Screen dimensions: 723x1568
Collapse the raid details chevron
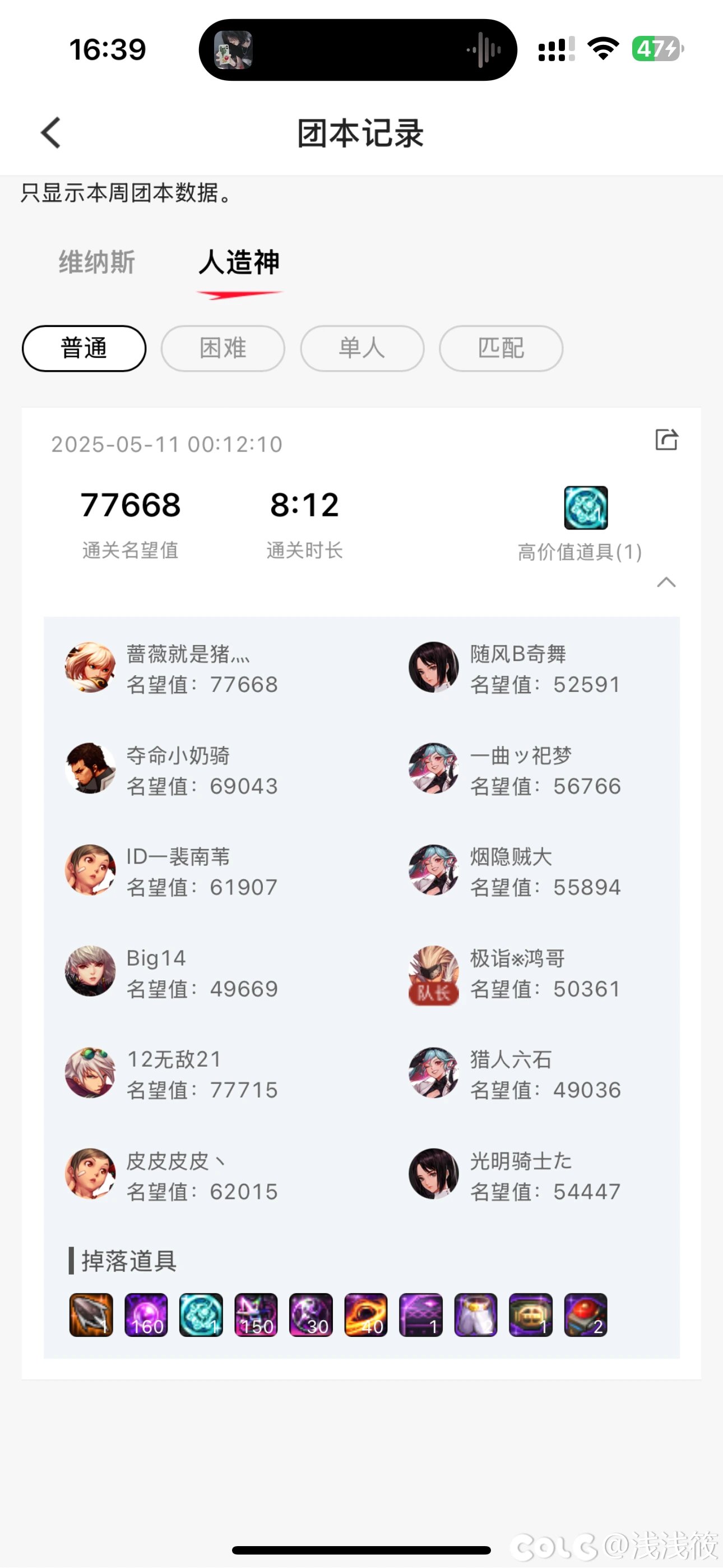click(666, 582)
